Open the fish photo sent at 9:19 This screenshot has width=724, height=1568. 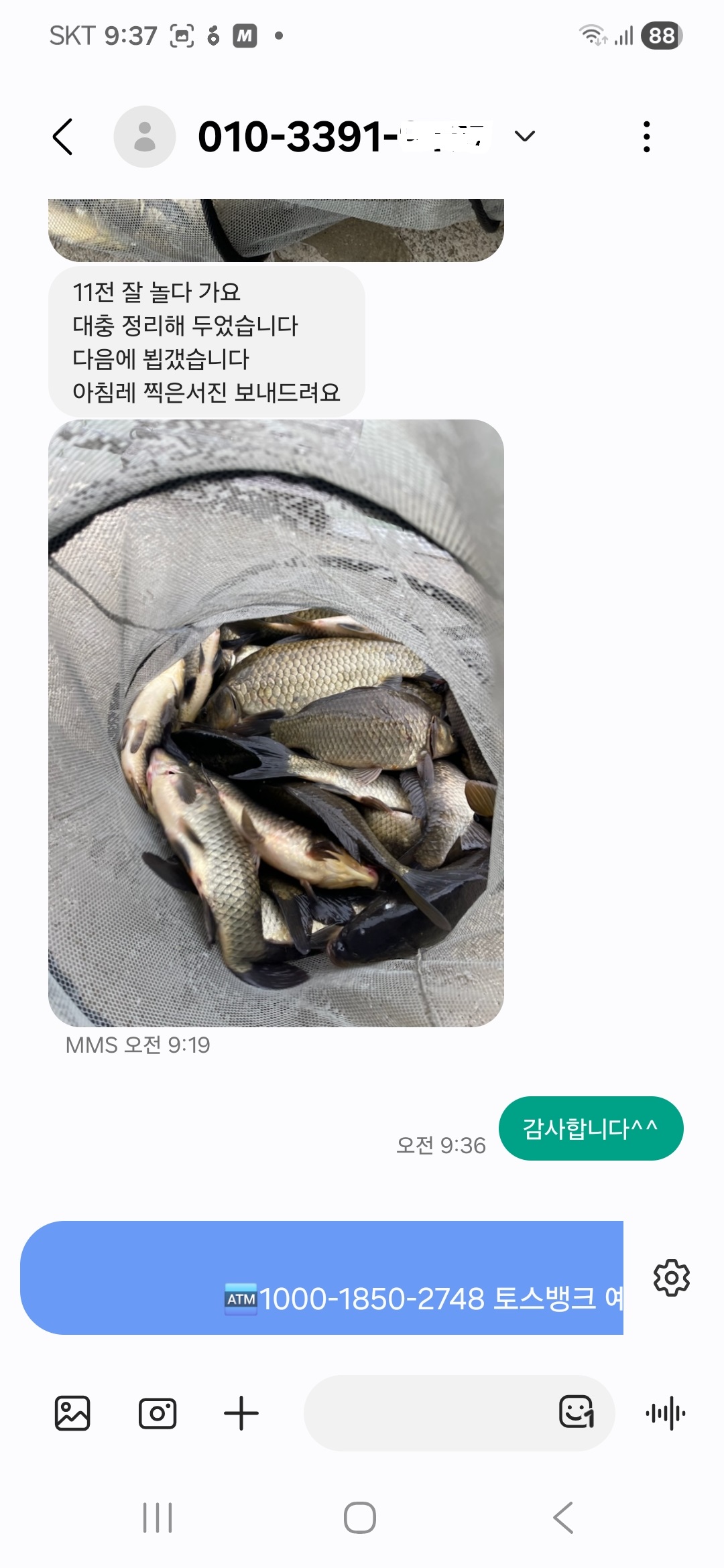[x=276, y=722]
